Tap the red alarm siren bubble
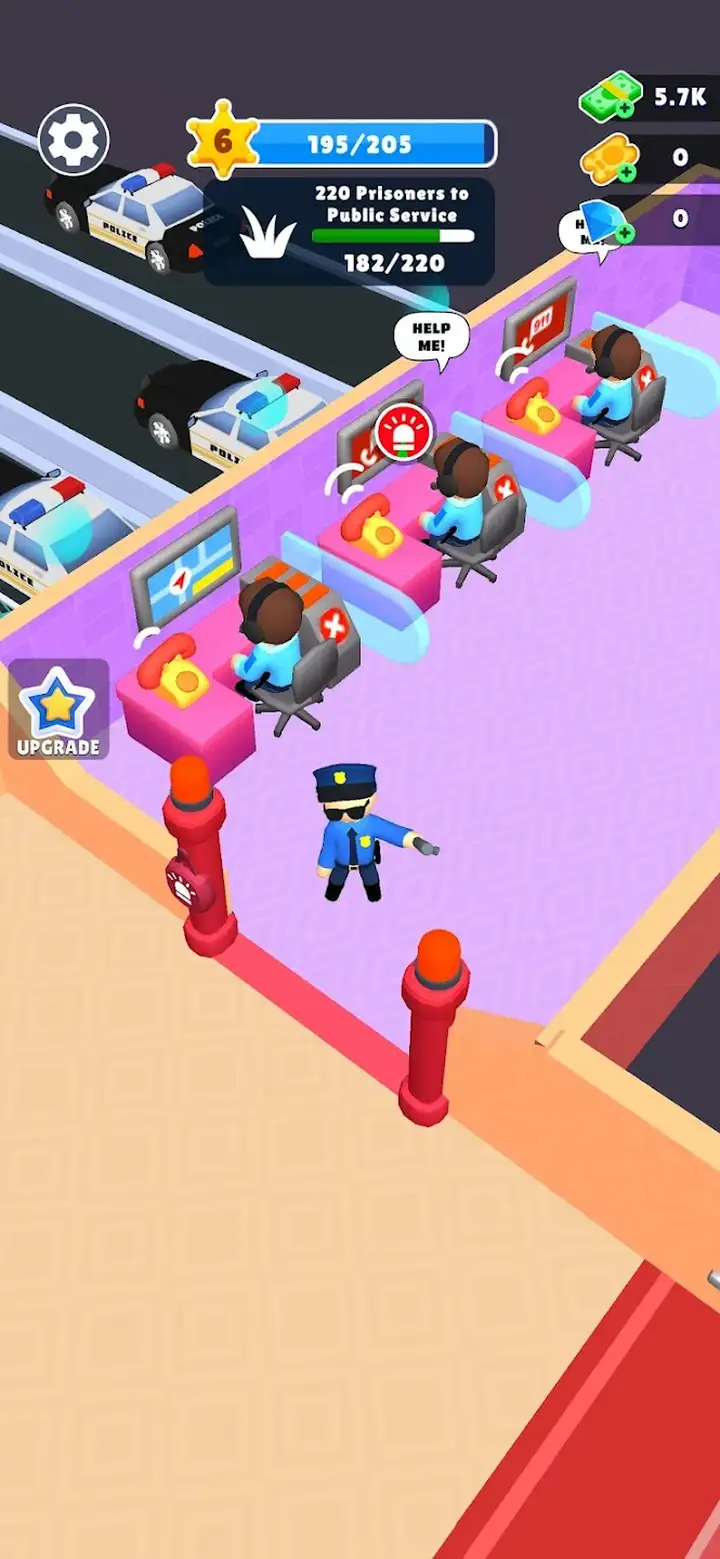 [402, 434]
